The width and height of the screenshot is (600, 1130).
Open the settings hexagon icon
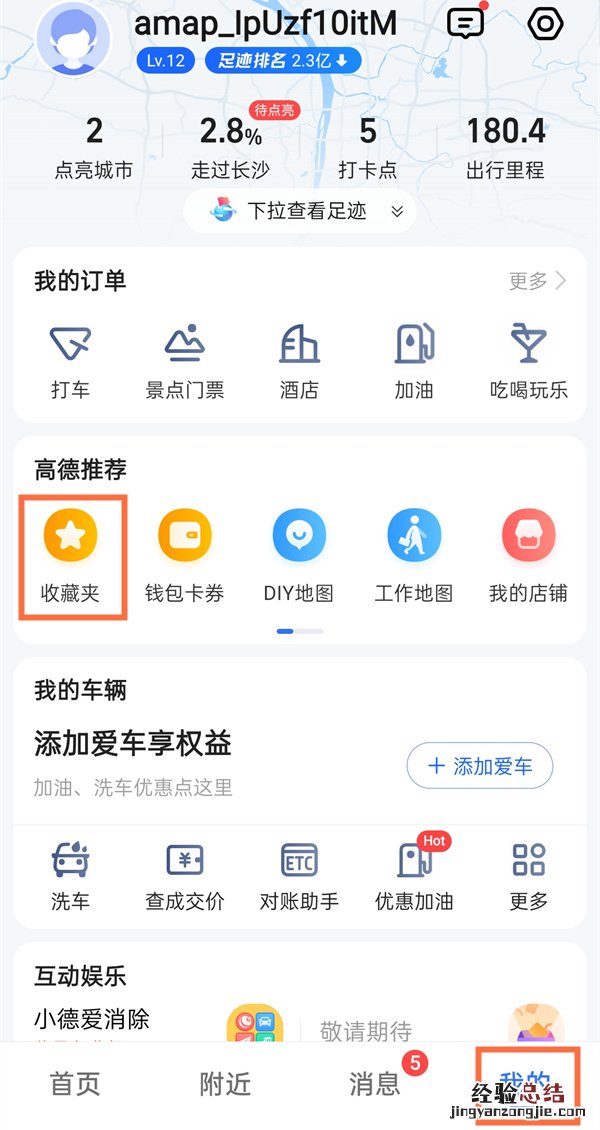coord(546,24)
